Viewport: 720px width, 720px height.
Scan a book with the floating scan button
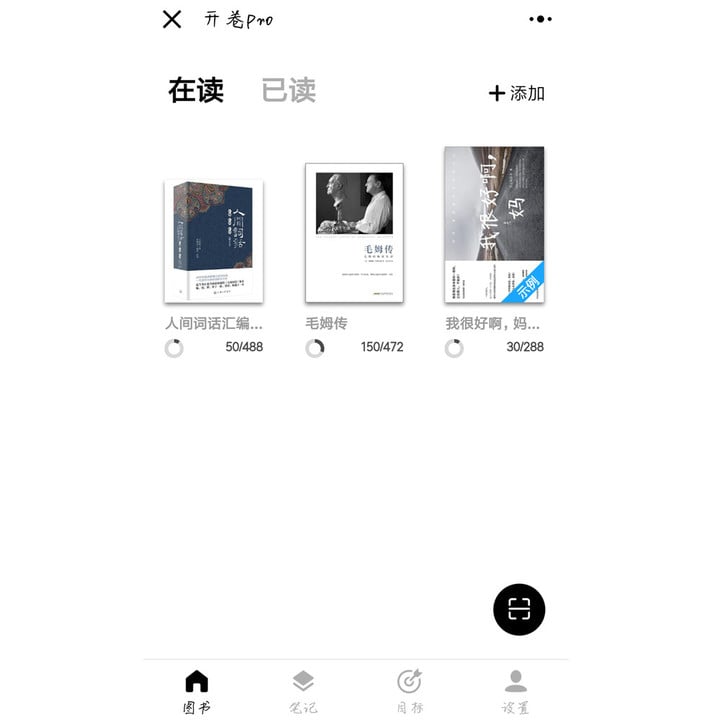click(519, 609)
